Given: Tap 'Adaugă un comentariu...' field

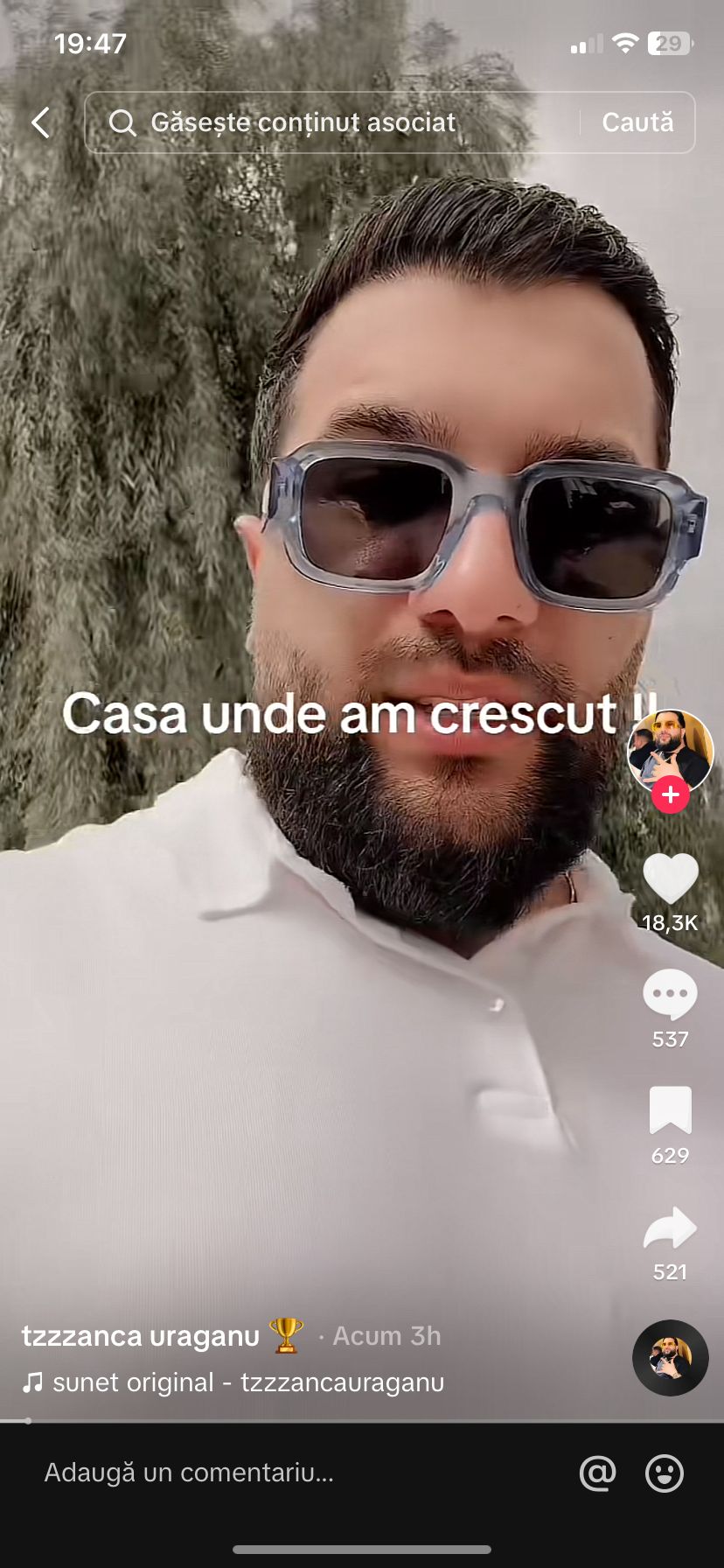Looking at the screenshot, I should [262, 1473].
